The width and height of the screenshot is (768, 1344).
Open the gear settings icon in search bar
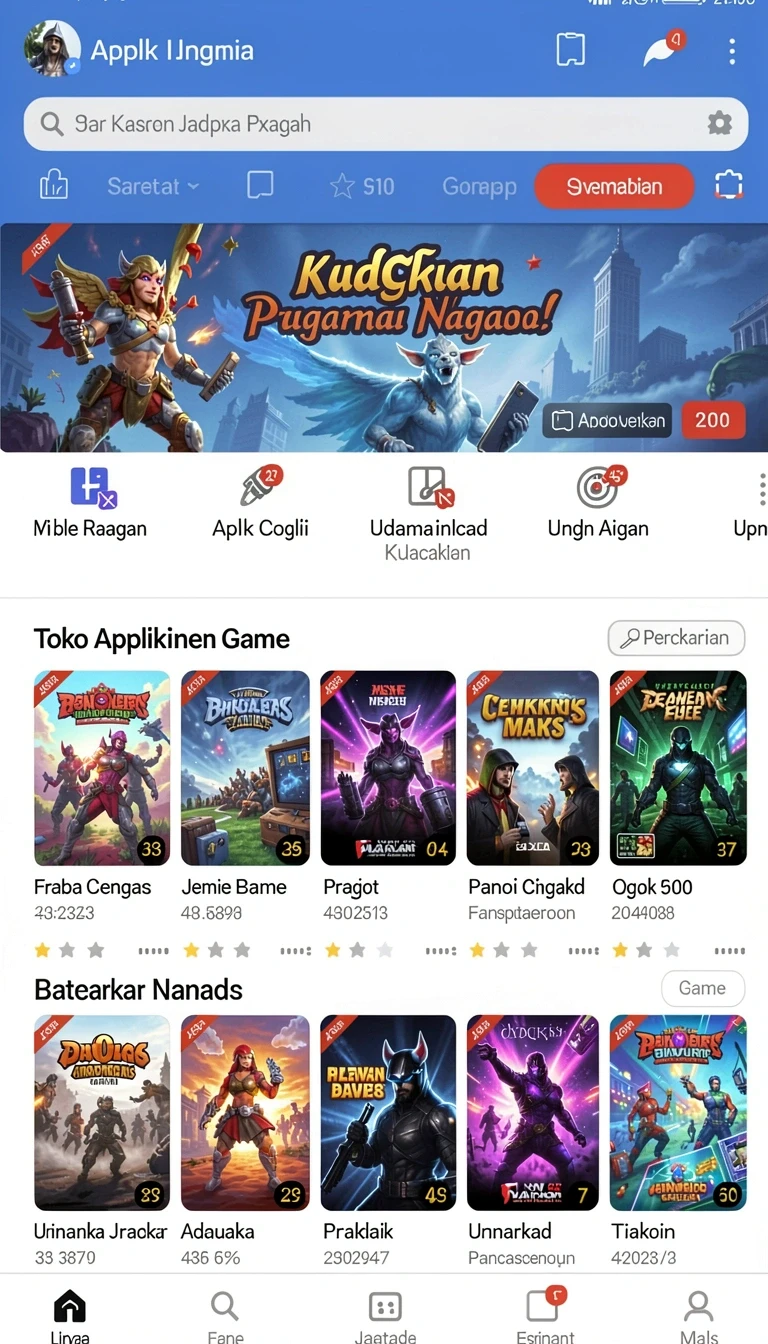(719, 124)
